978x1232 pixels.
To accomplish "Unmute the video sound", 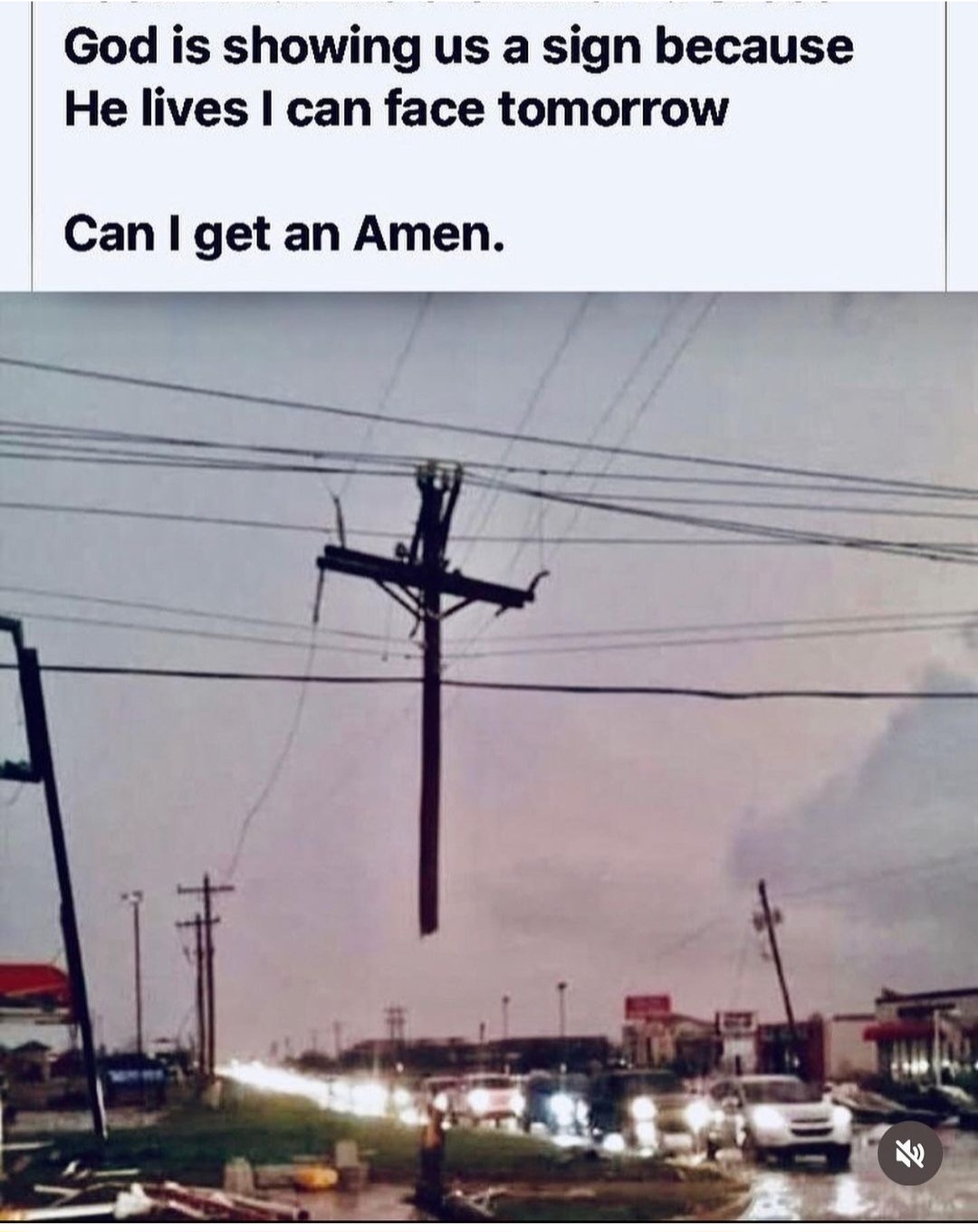I will [909, 1153].
